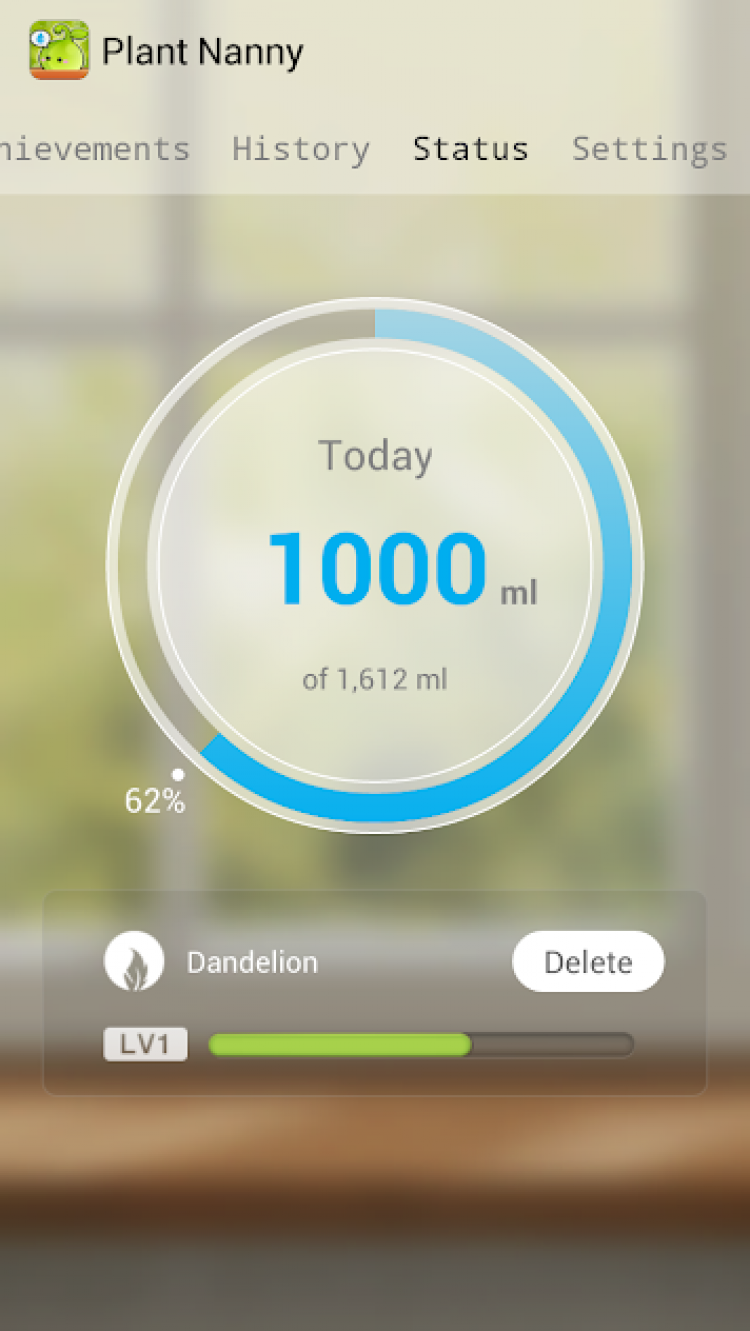Switch to the Achievements tab
This screenshot has height=1331, width=750.
pos(95,149)
